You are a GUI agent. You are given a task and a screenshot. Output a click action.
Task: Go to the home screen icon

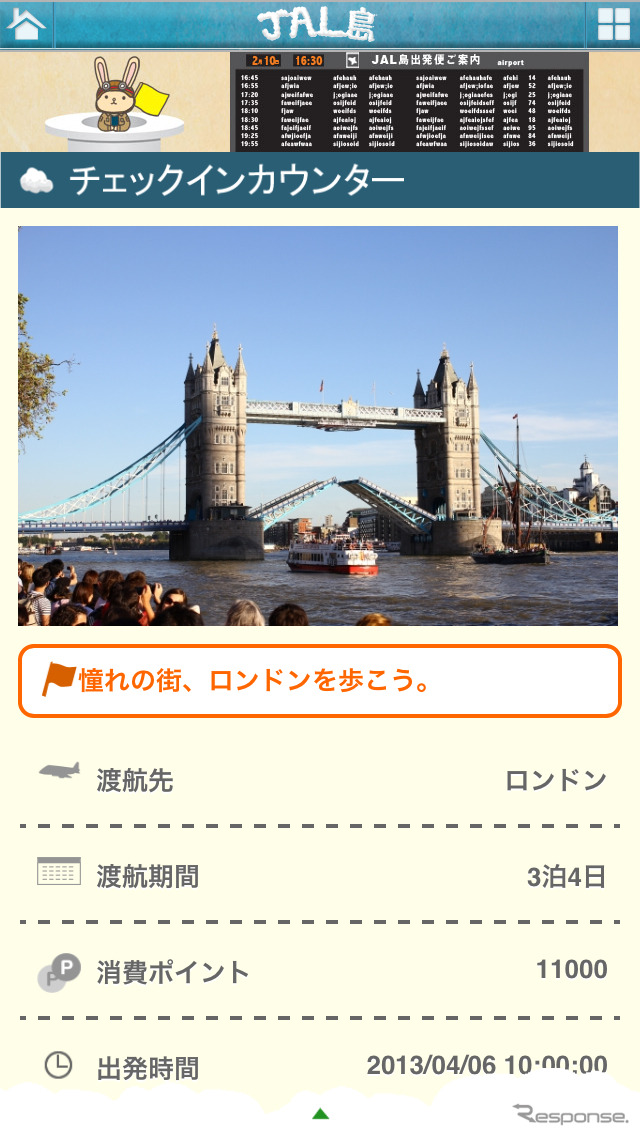[26, 24]
